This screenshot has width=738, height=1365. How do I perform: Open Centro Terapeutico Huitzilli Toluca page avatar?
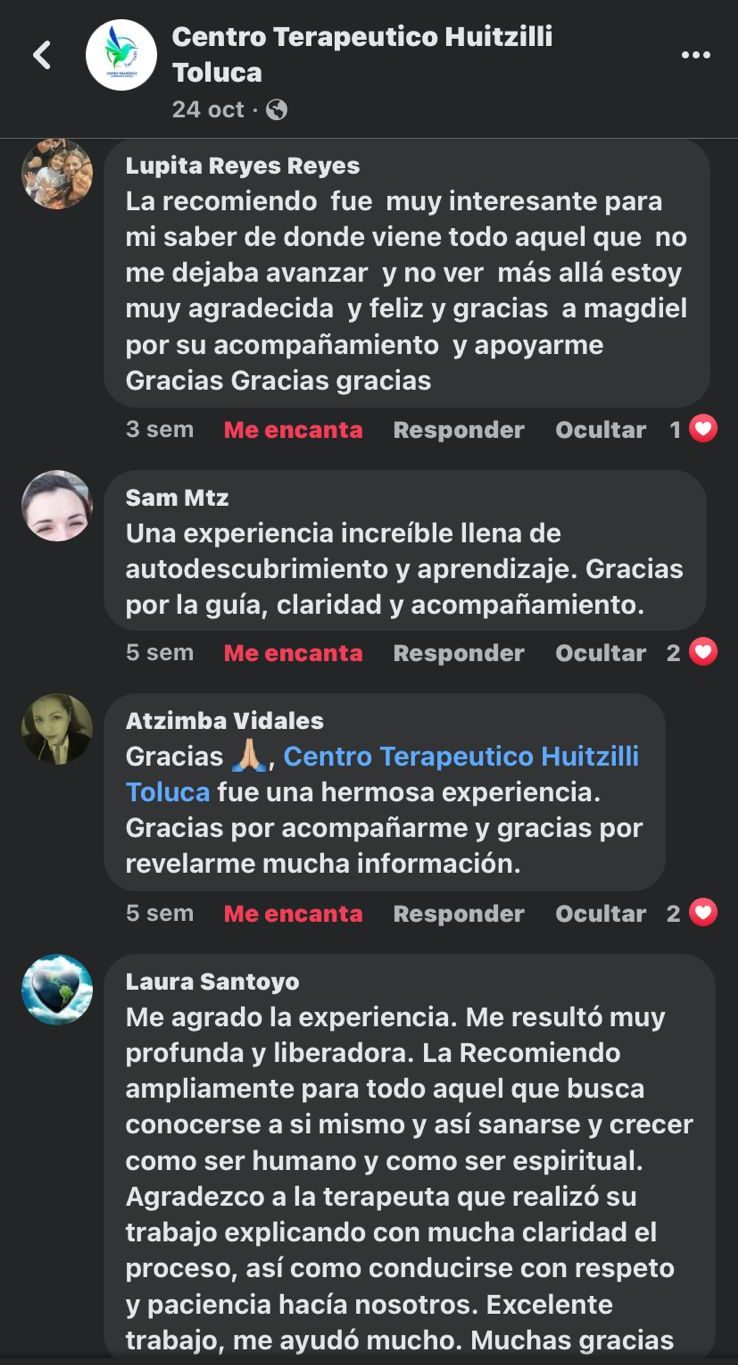click(x=121, y=55)
